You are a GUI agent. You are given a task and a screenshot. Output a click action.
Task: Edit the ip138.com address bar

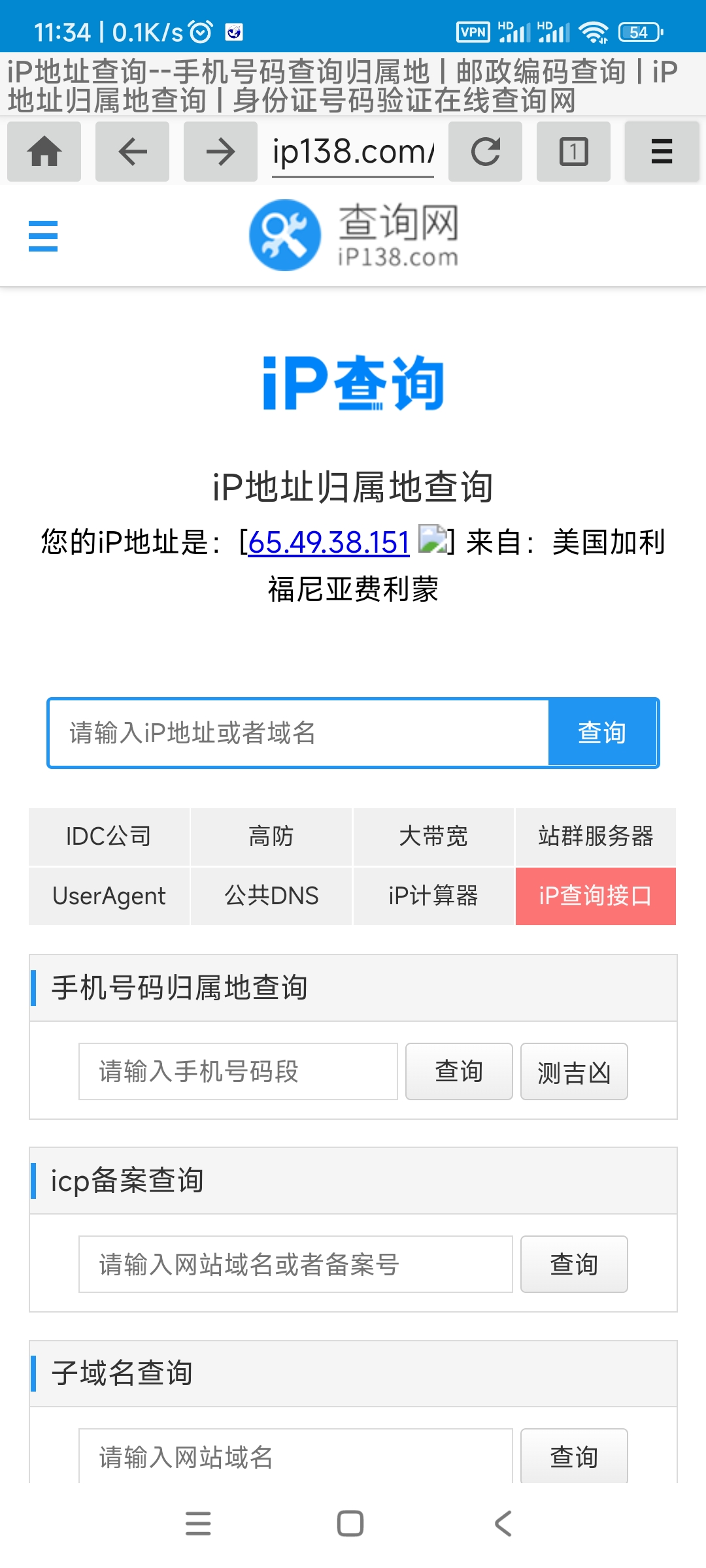coord(353,152)
